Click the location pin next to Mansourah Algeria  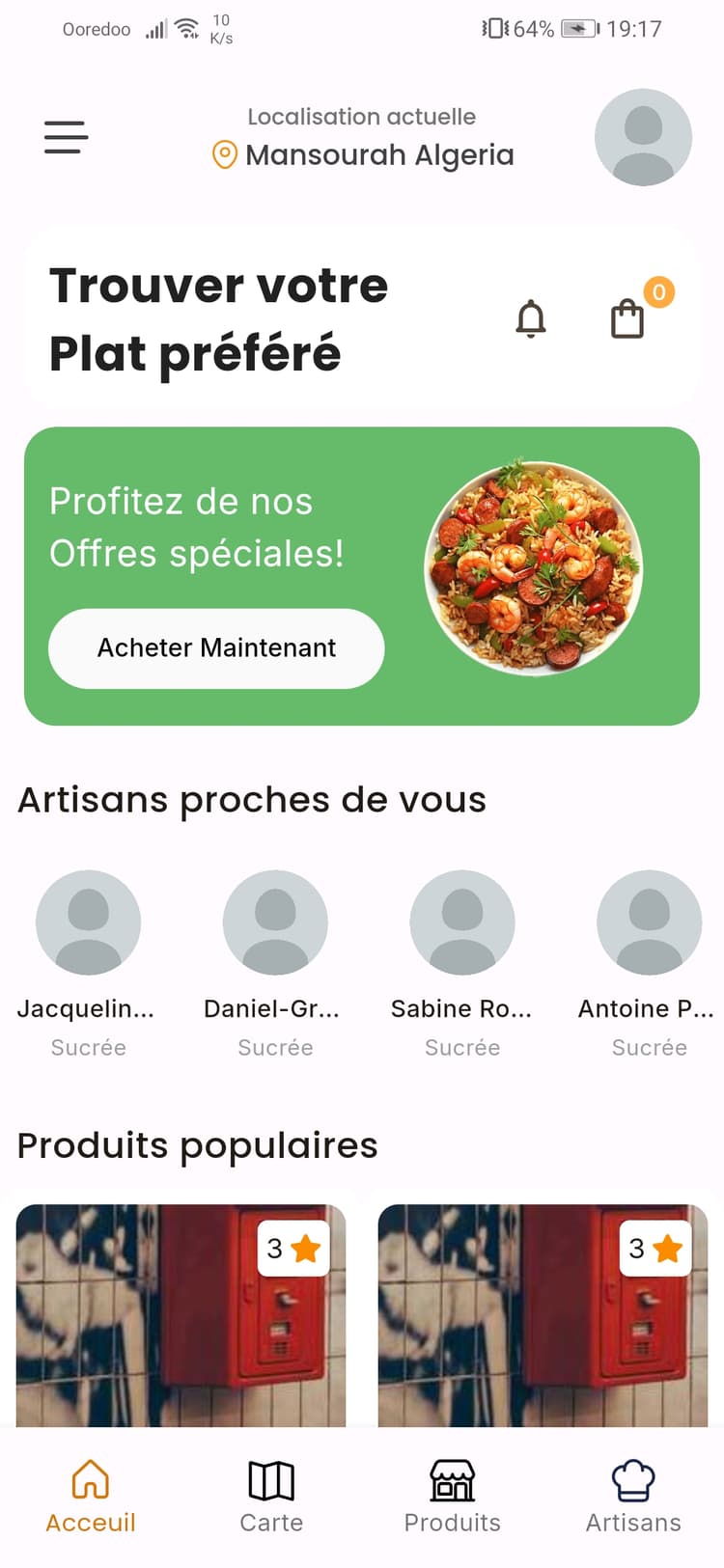pos(224,154)
